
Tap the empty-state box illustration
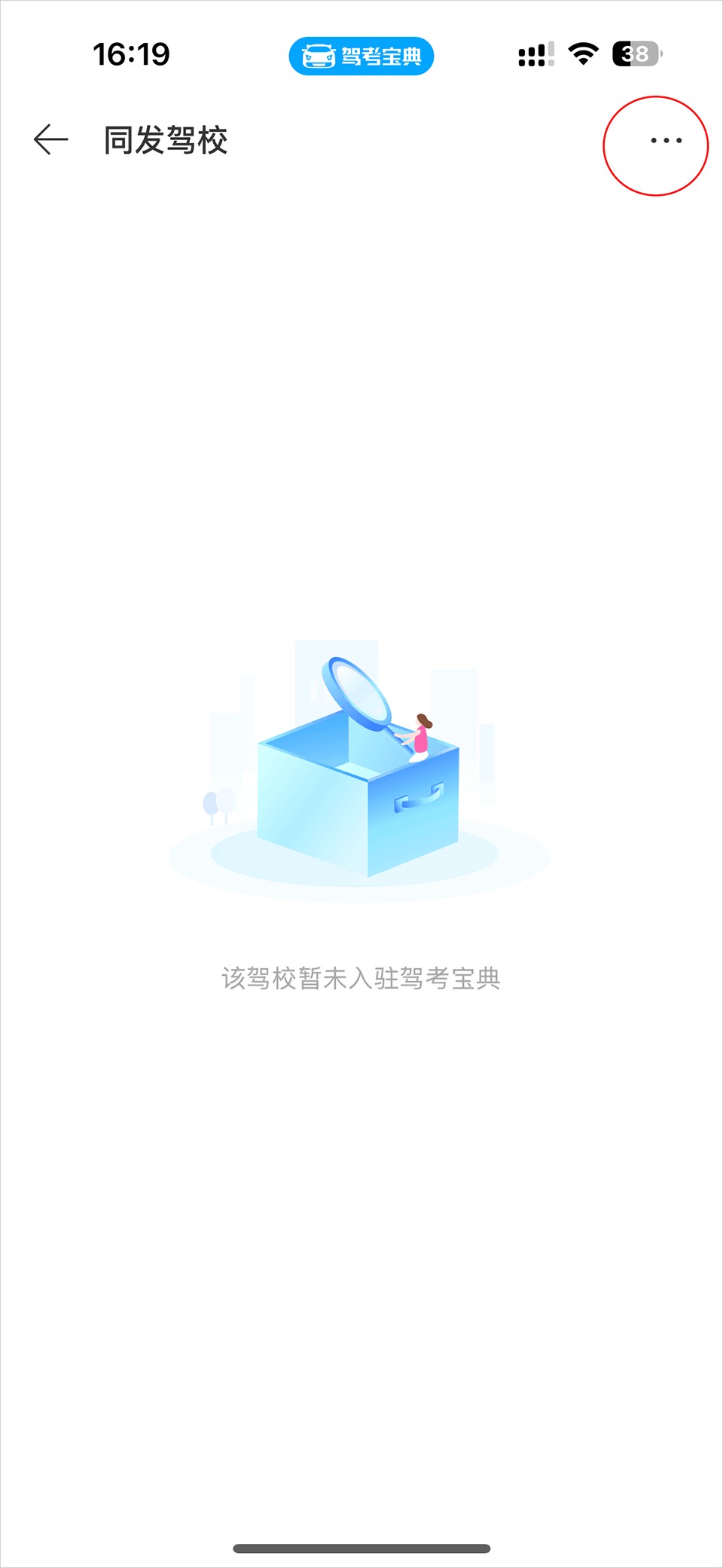358,799
